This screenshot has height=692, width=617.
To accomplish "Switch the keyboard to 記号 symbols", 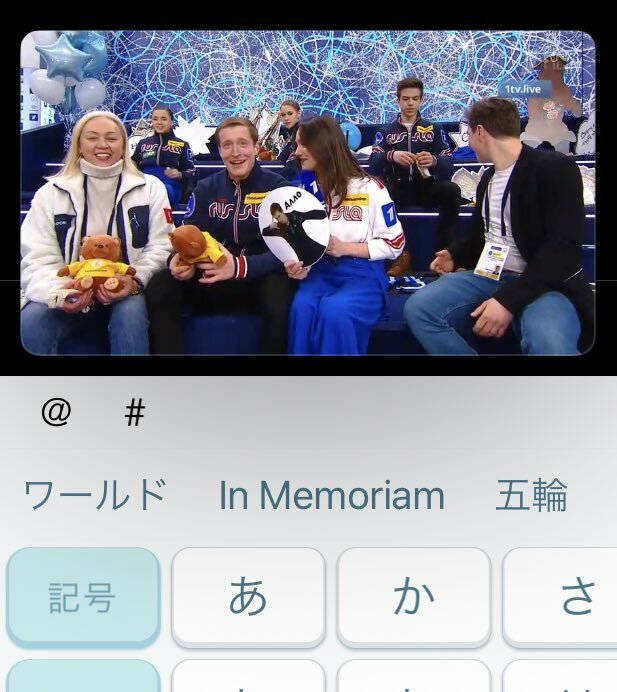I will (83, 597).
